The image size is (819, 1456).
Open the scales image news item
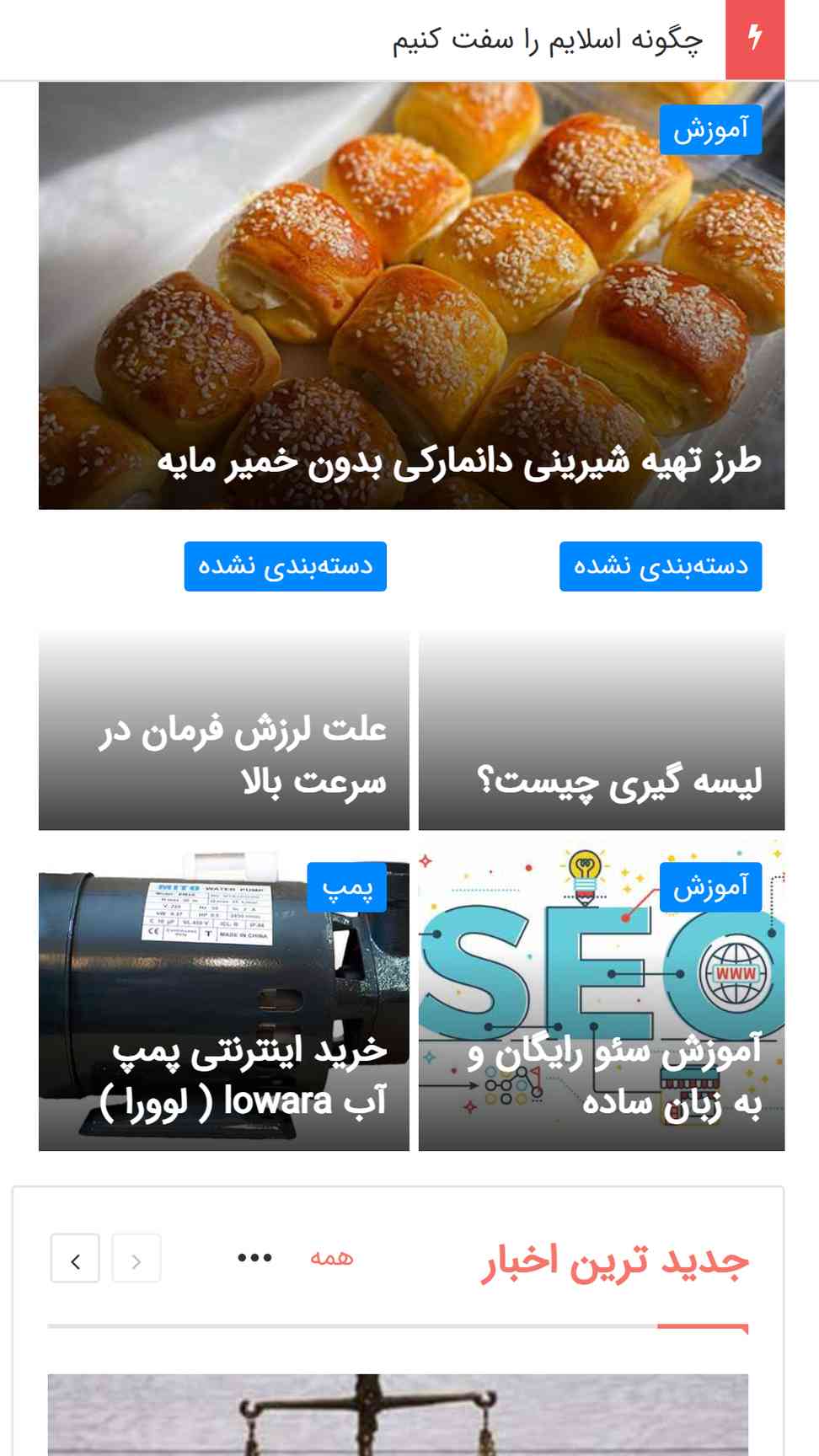tap(398, 1415)
